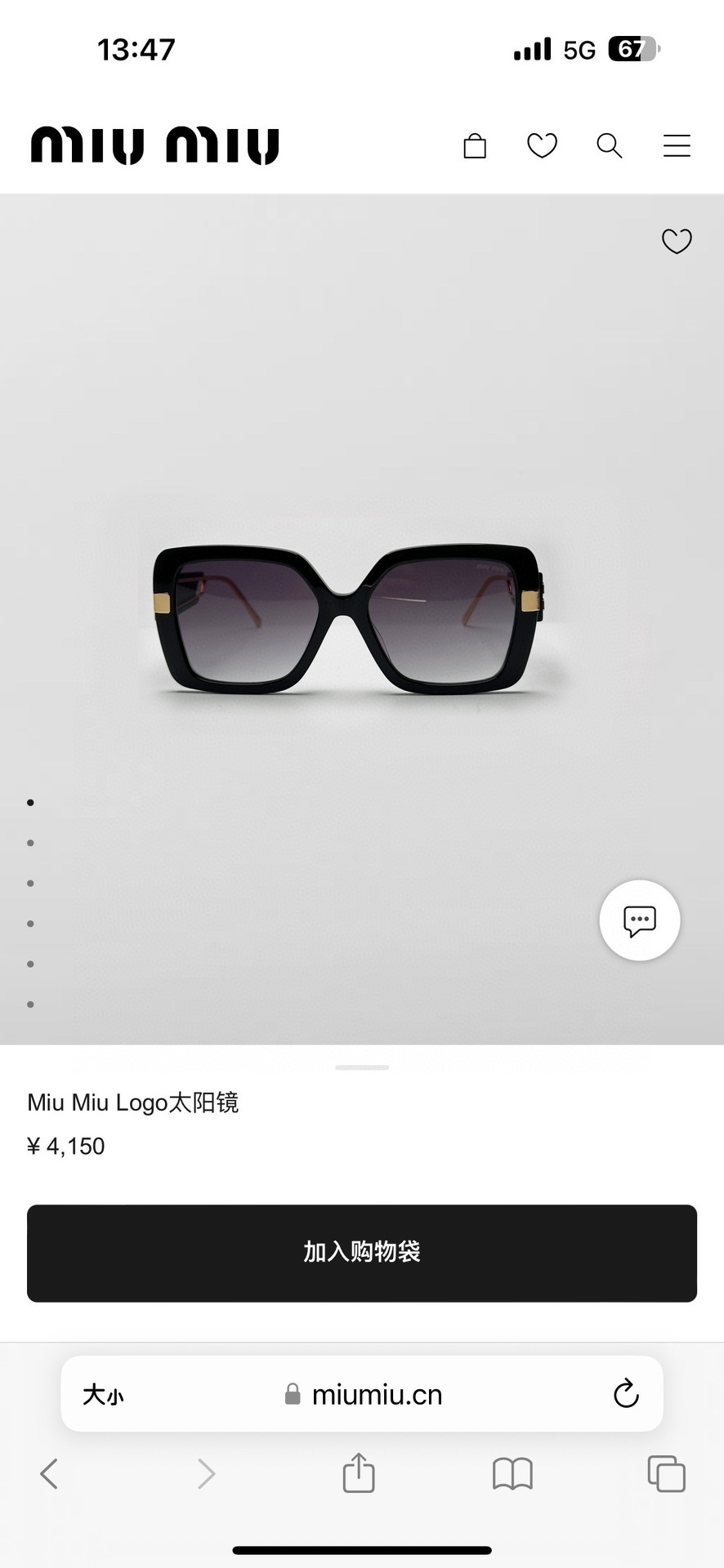Open the 大小 page settings in Safari
The height and width of the screenshot is (1568, 724).
click(x=103, y=1394)
